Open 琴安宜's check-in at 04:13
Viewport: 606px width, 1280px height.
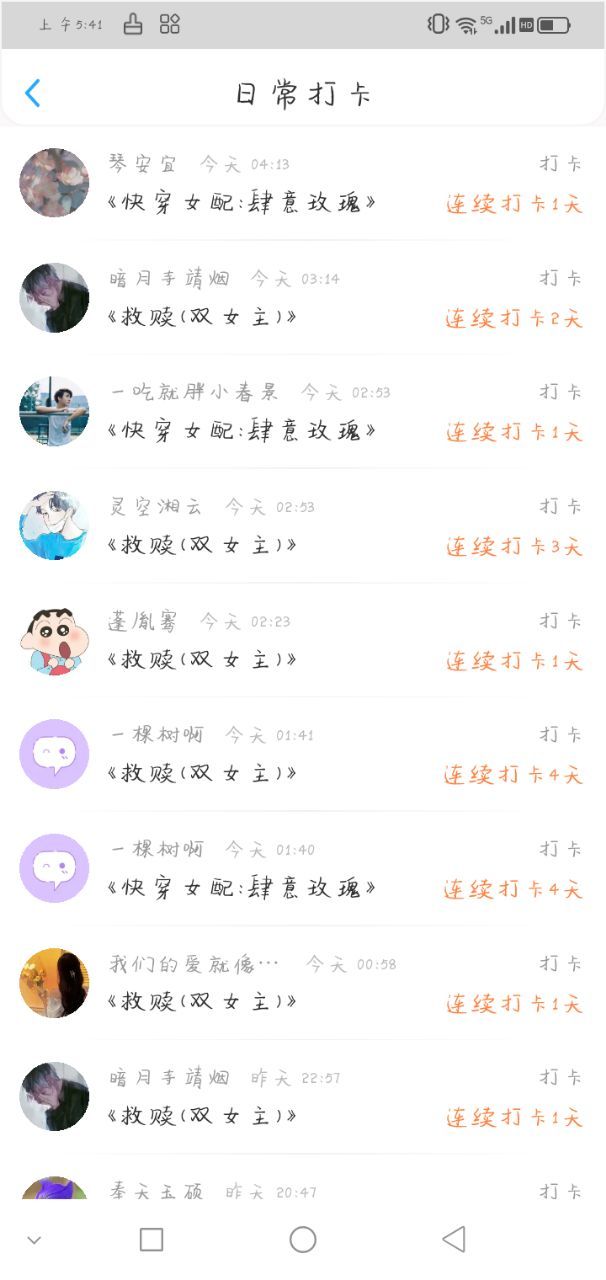click(x=303, y=183)
